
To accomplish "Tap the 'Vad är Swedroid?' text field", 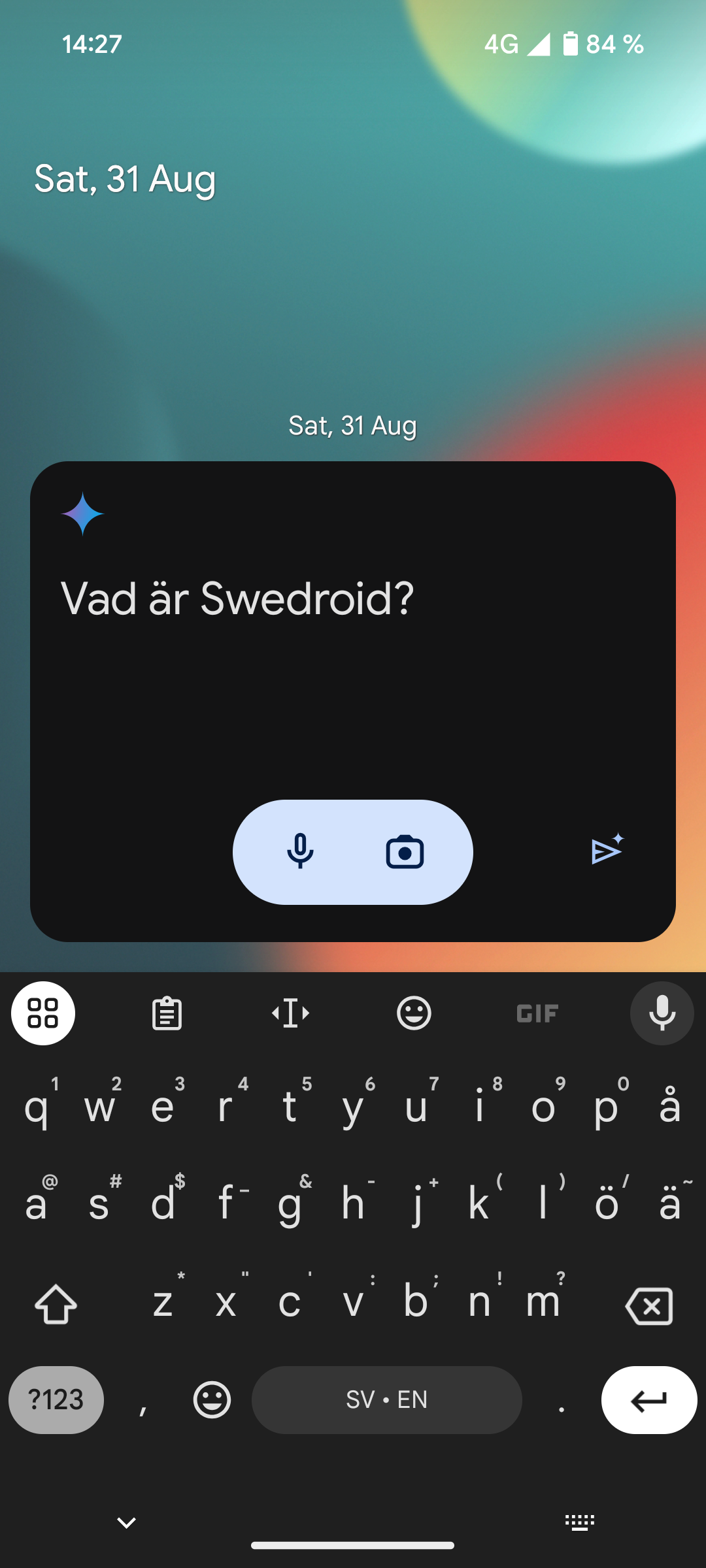I will click(x=237, y=598).
